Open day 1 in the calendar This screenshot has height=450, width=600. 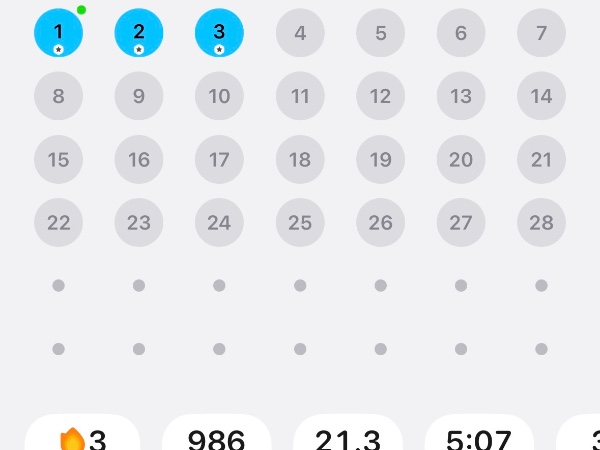58,32
